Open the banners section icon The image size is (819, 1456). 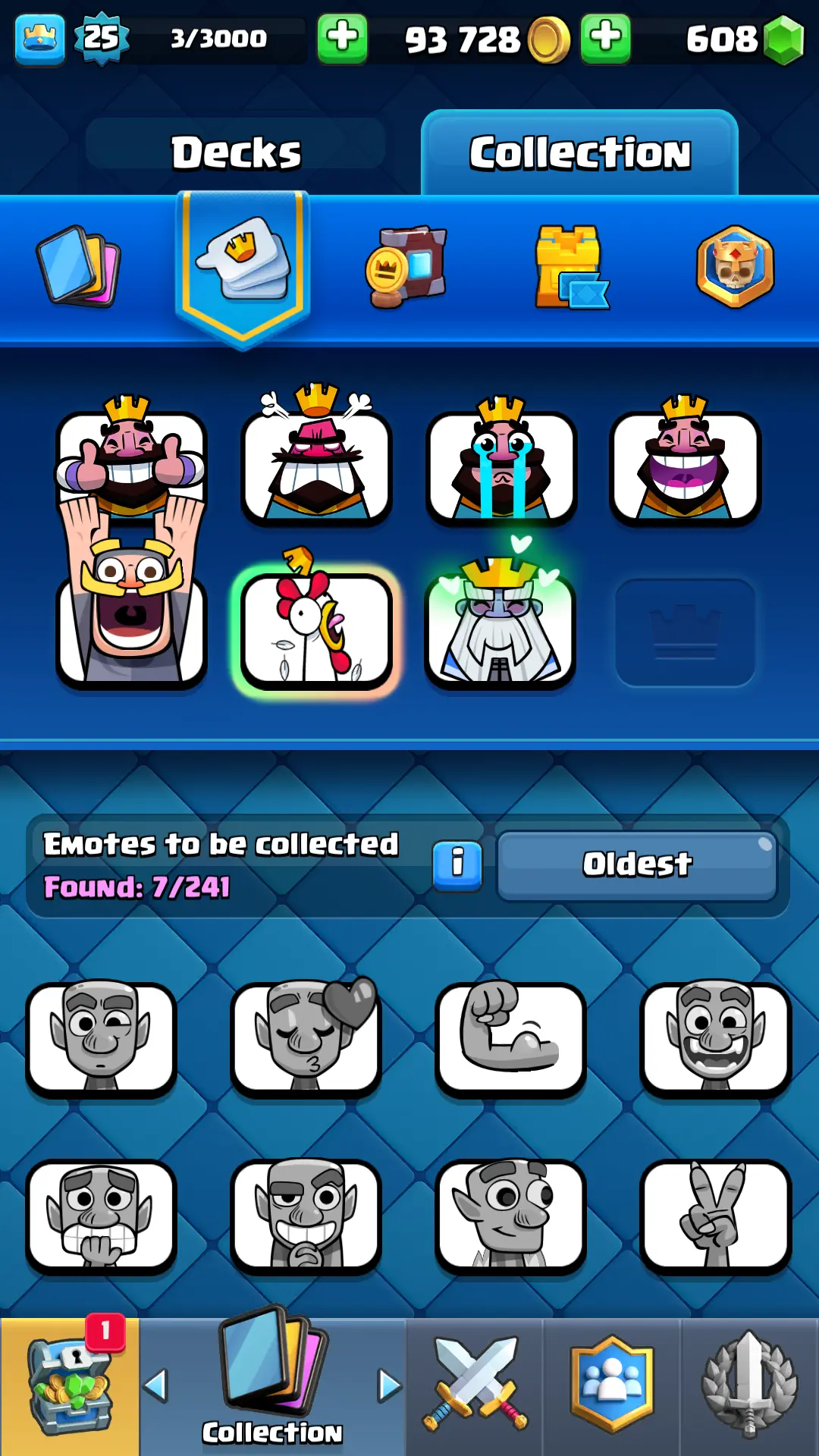(x=407, y=267)
